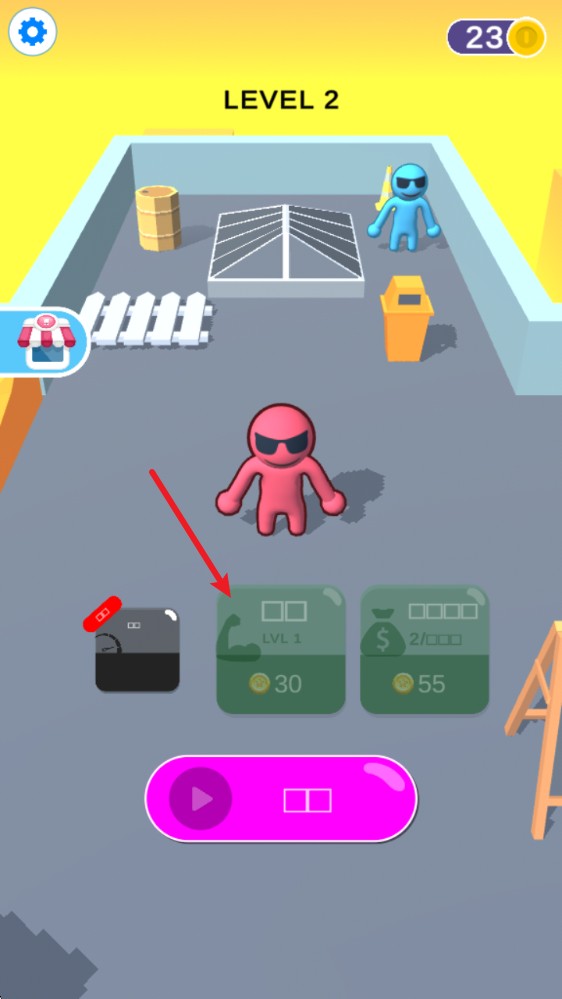Tap the dark speedometer upgrade card
Image resolution: width=562 pixels, height=999 pixels.
coord(137,650)
